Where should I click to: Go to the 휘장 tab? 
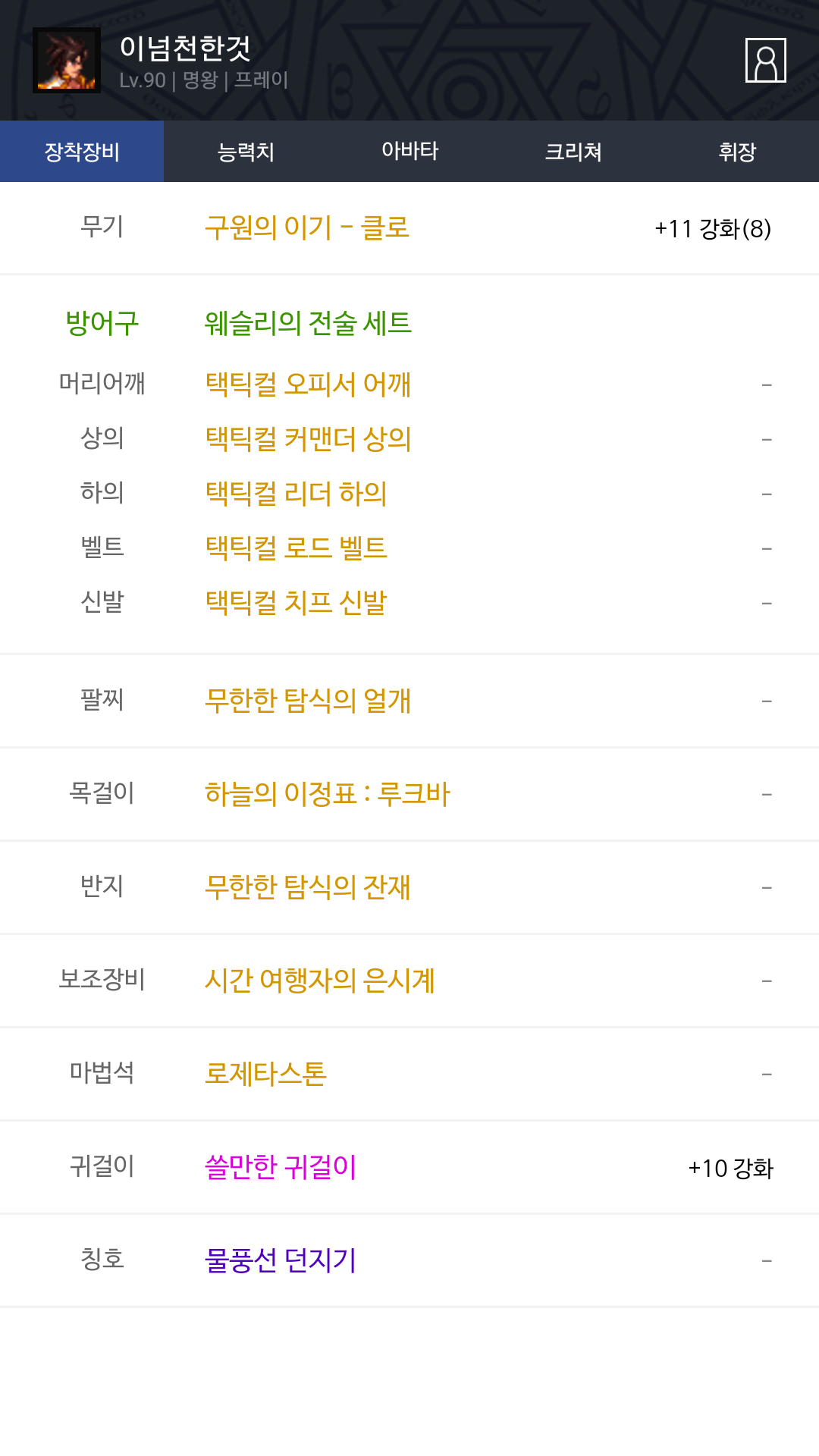[x=737, y=152]
